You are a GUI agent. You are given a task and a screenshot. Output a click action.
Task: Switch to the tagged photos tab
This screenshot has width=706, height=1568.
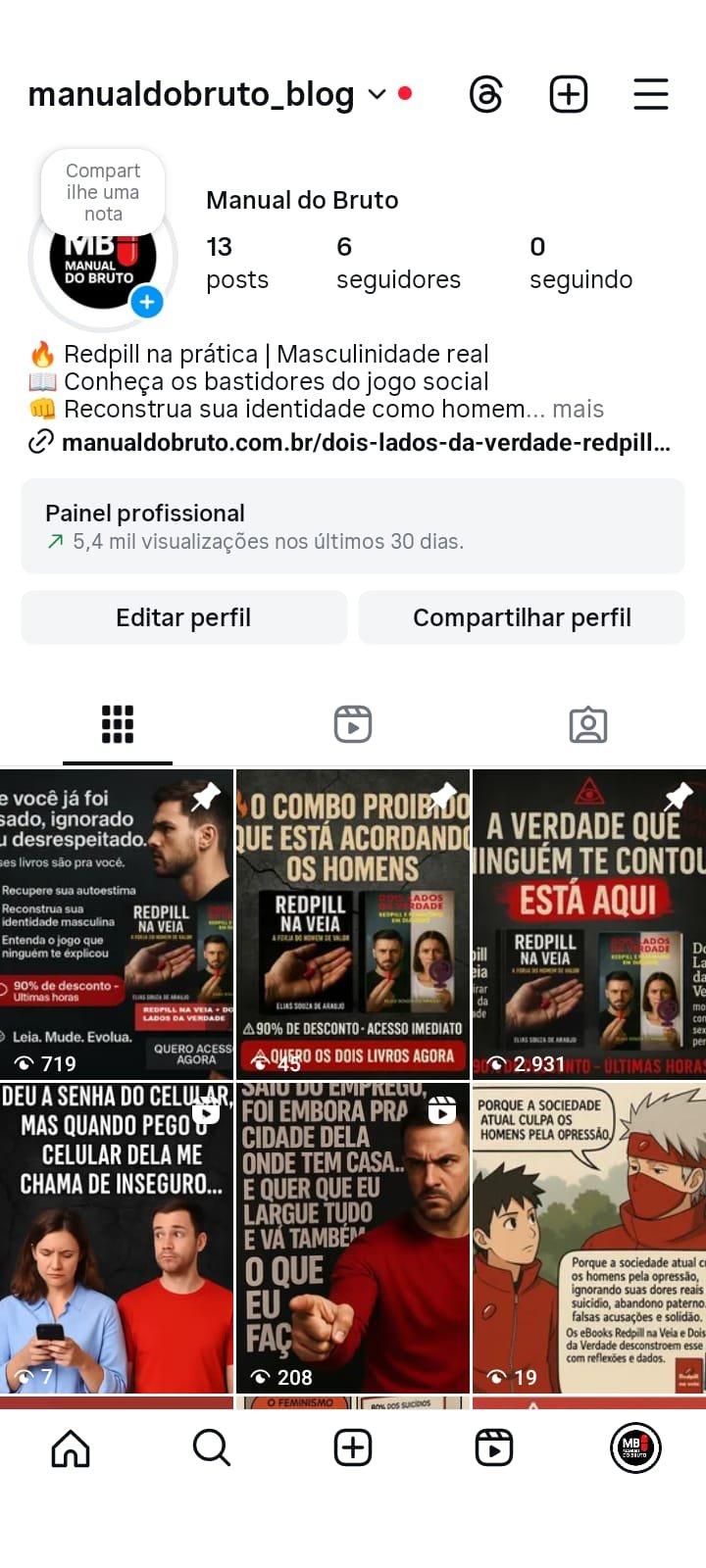coord(588,725)
